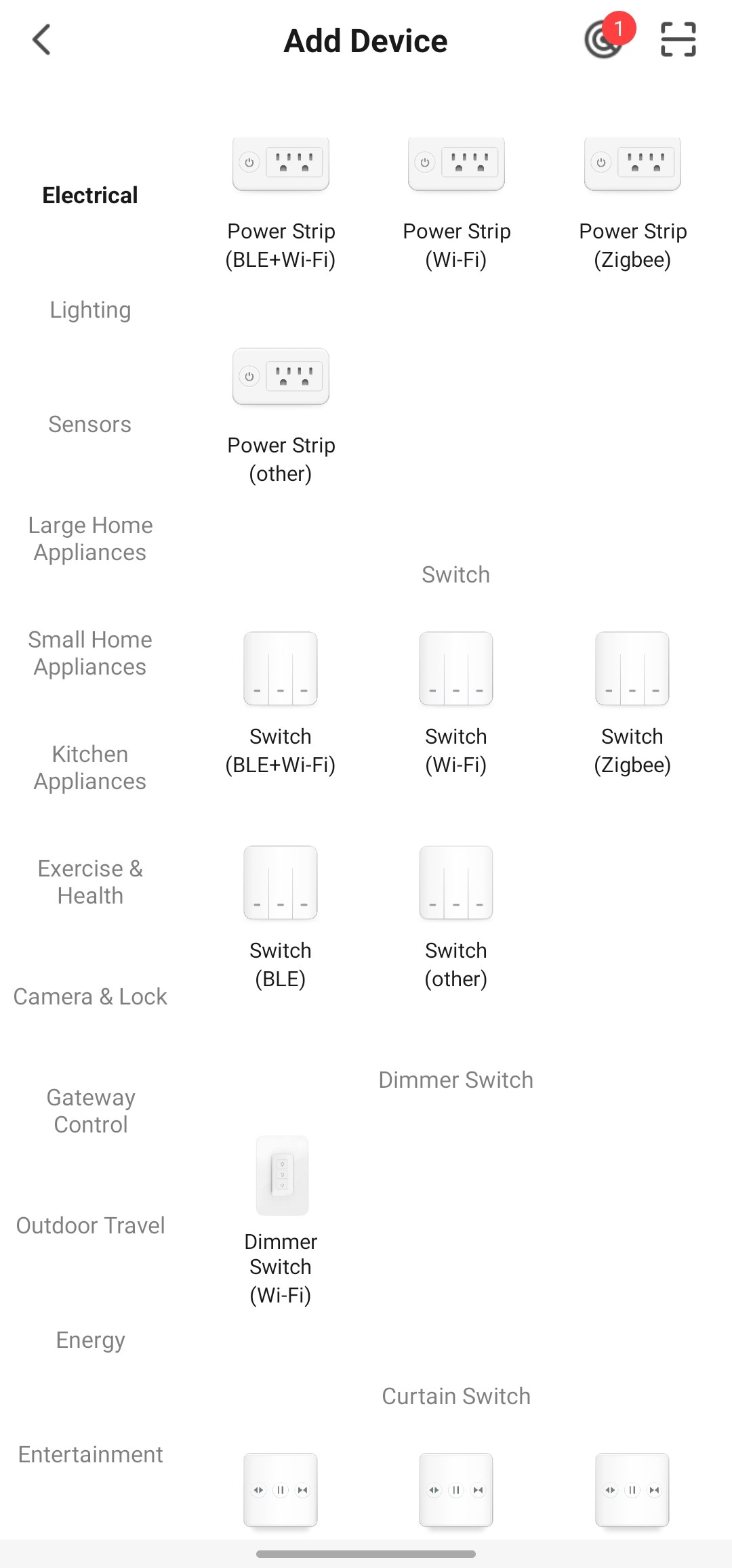
Task: Choose Switch (Zigbee) device
Action: coord(632,704)
